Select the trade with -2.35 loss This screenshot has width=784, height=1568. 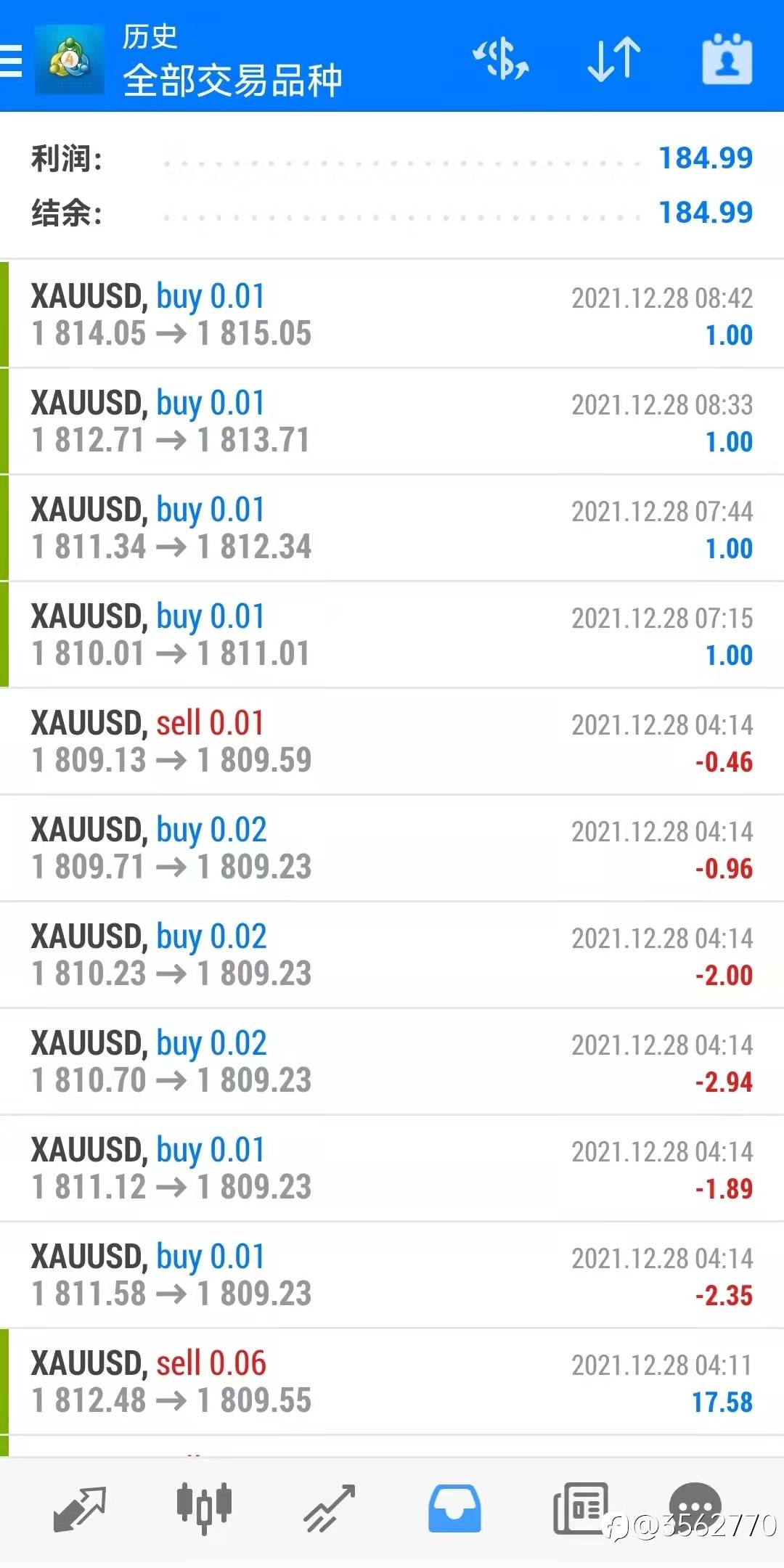coord(392,1275)
